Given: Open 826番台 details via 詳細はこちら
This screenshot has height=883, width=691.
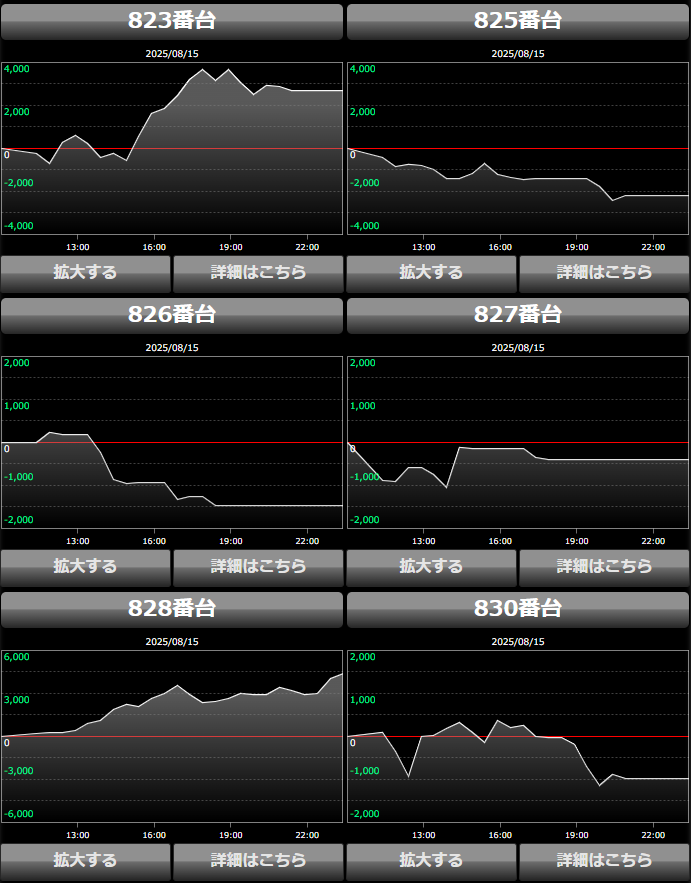Looking at the screenshot, I should point(258,566).
